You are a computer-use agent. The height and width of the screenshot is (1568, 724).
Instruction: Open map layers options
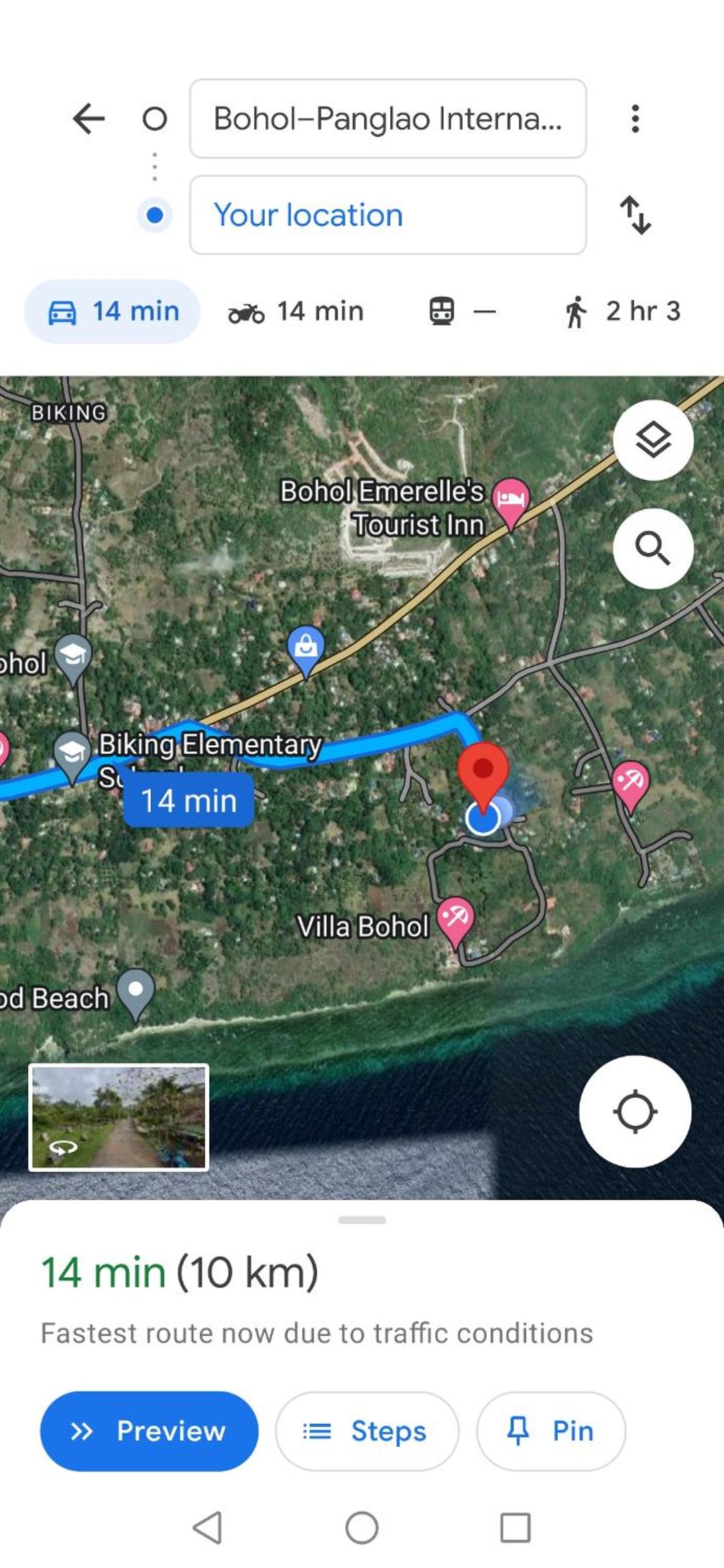click(653, 440)
